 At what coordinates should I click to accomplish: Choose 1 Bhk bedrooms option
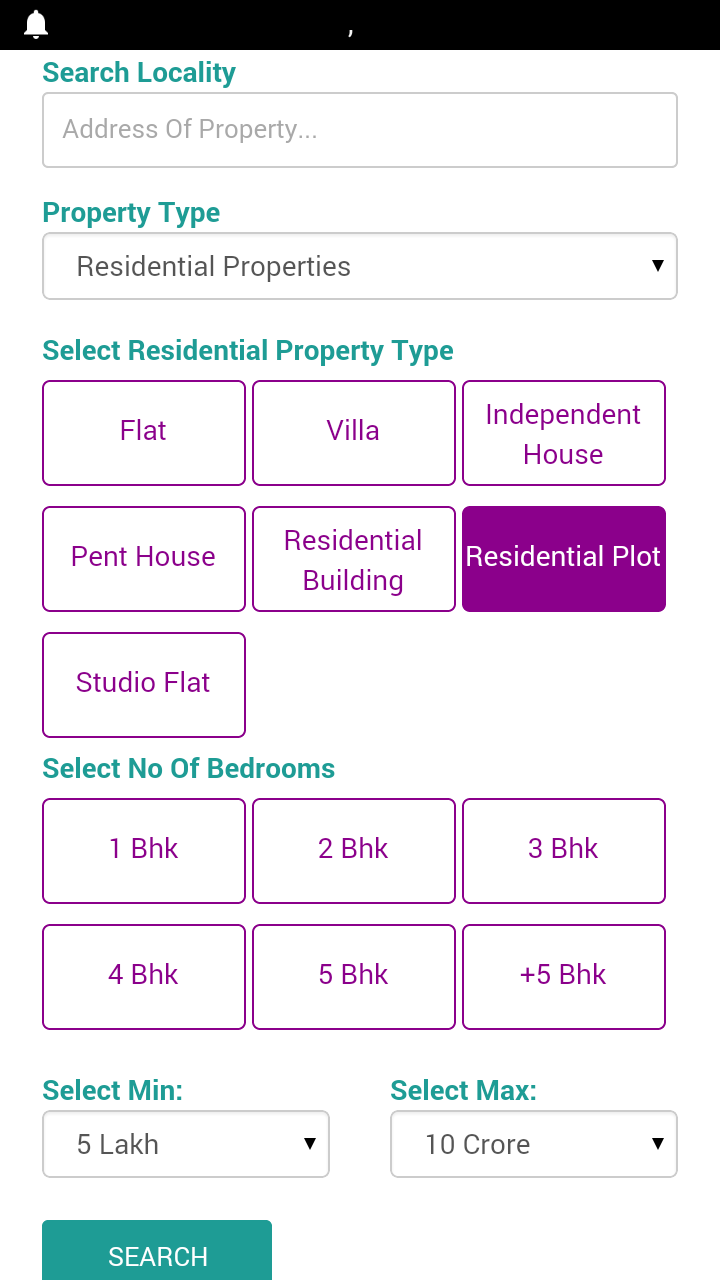pyautogui.click(x=143, y=850)
